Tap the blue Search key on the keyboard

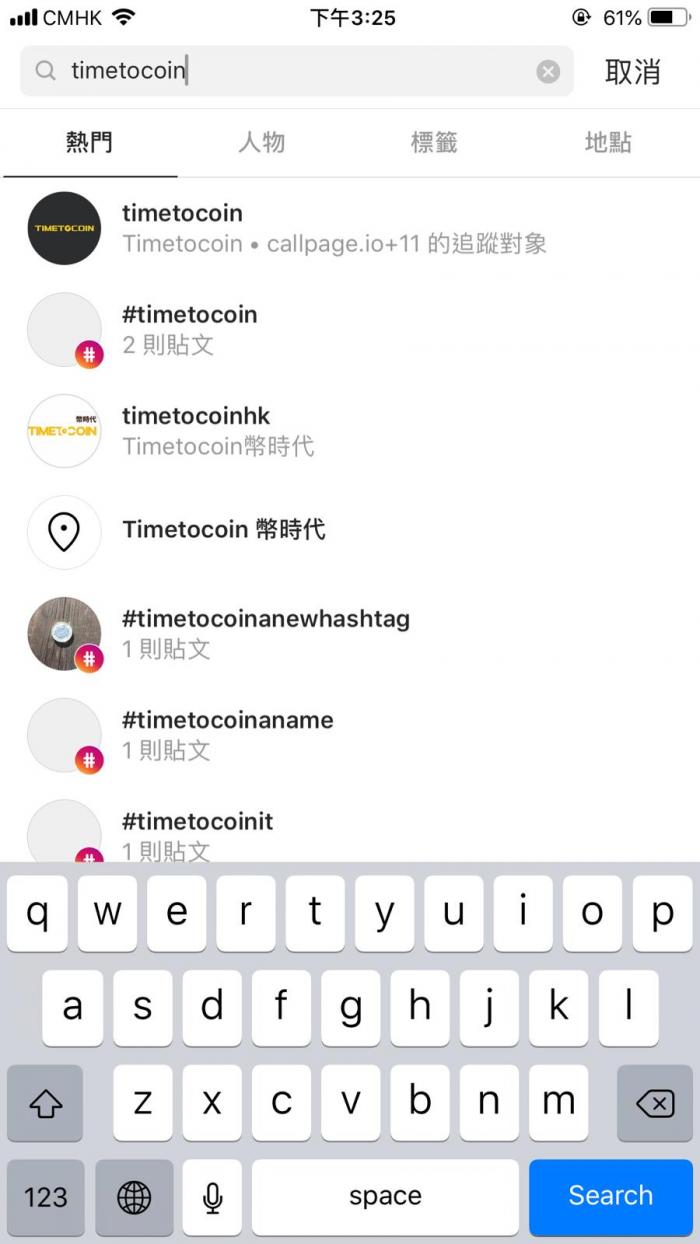[610, 1196]
